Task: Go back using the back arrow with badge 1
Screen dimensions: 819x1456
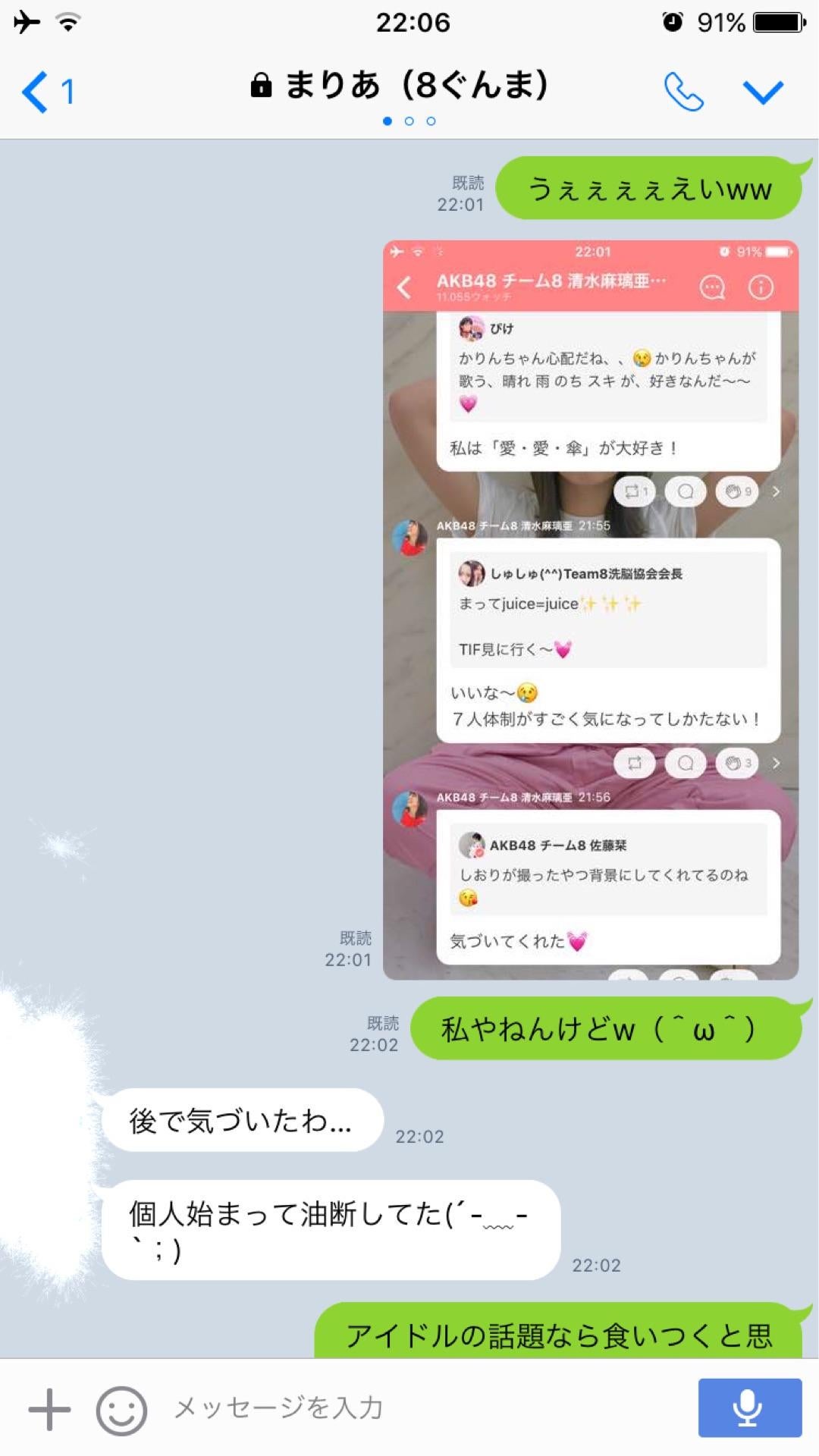Action: [45, 89]
